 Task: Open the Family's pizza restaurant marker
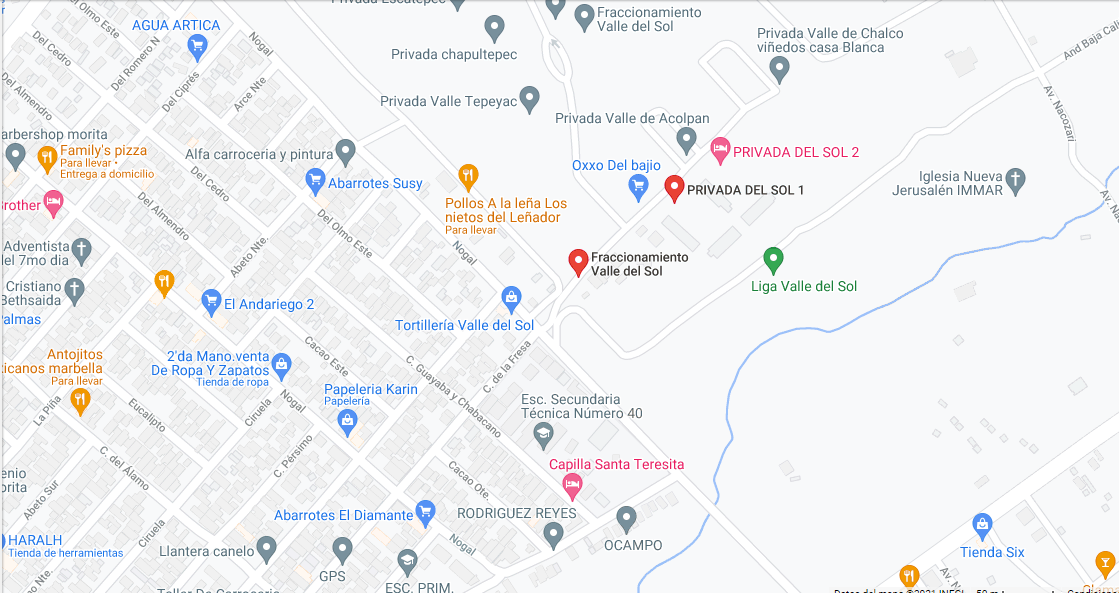point(46,157)
